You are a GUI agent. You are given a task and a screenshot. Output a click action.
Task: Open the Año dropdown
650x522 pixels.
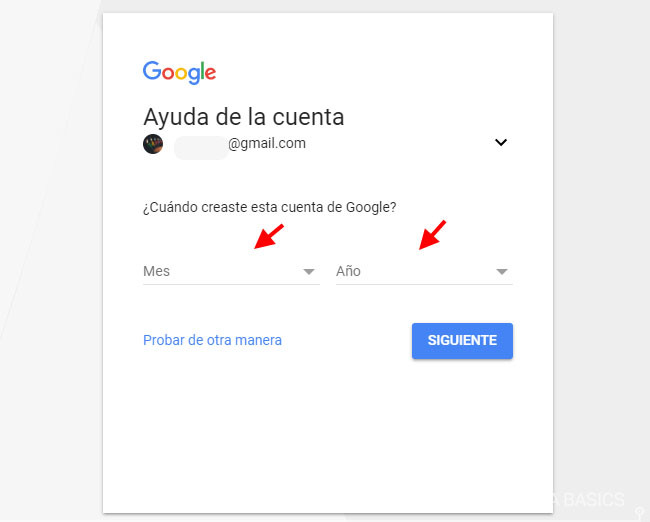tap(423, 271)
